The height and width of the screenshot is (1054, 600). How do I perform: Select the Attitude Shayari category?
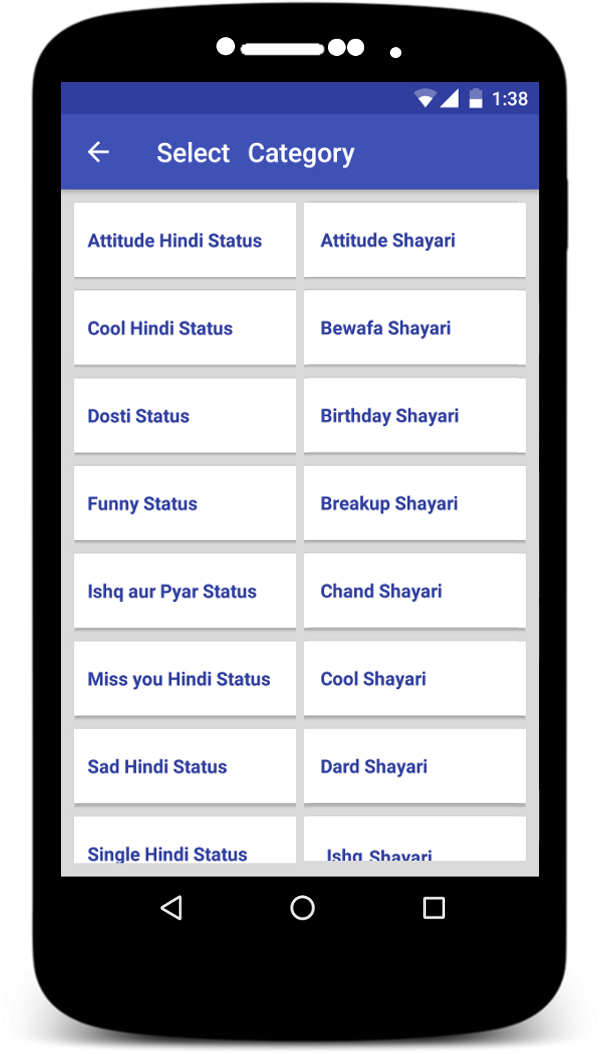[x=415, y=240]
